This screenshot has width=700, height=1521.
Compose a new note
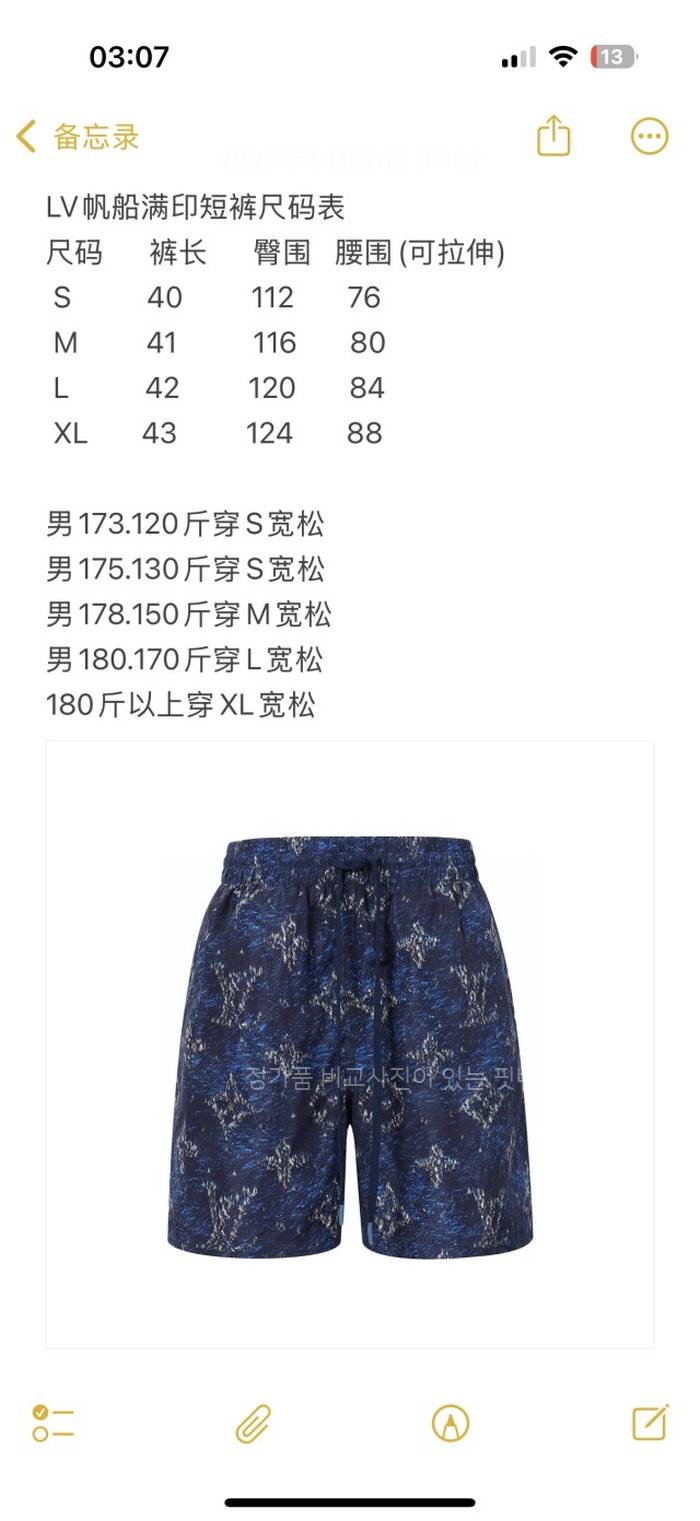point(650,1421)
